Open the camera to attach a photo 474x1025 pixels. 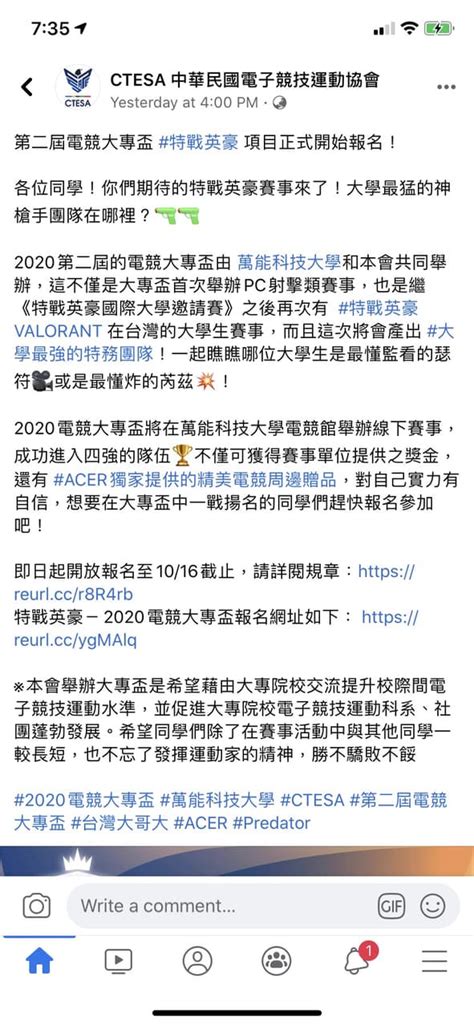pyautogui.click(x=37, y=906)
